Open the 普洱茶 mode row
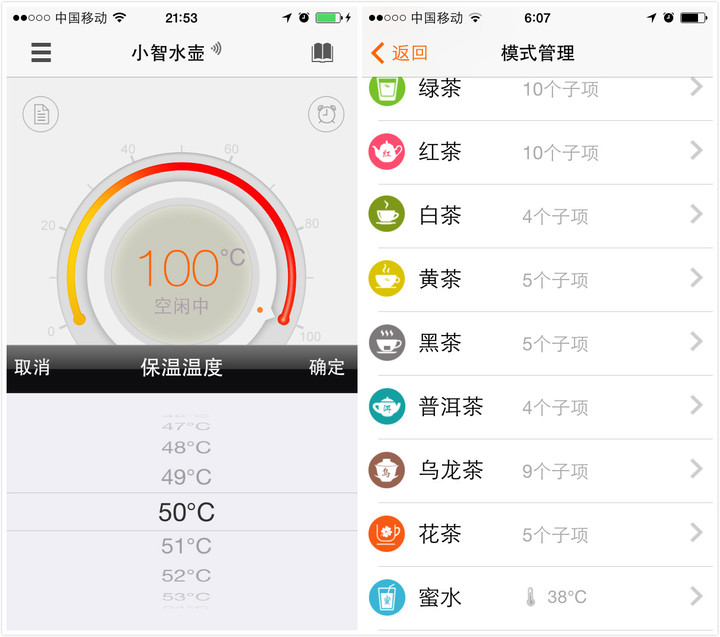This screenshot has width=720, height=637. coord(540,406)
